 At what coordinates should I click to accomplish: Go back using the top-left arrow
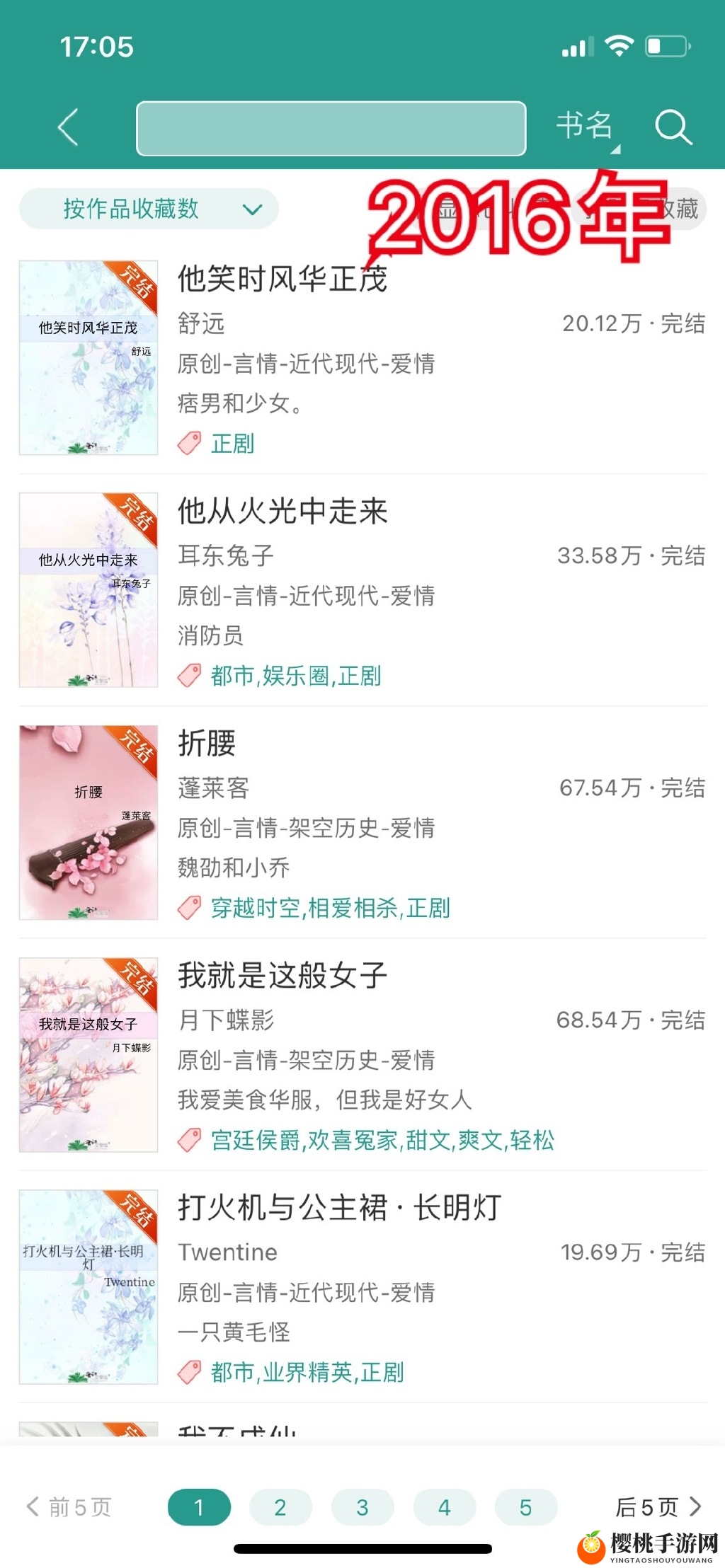pyautogui.click(x=69, y=128)
